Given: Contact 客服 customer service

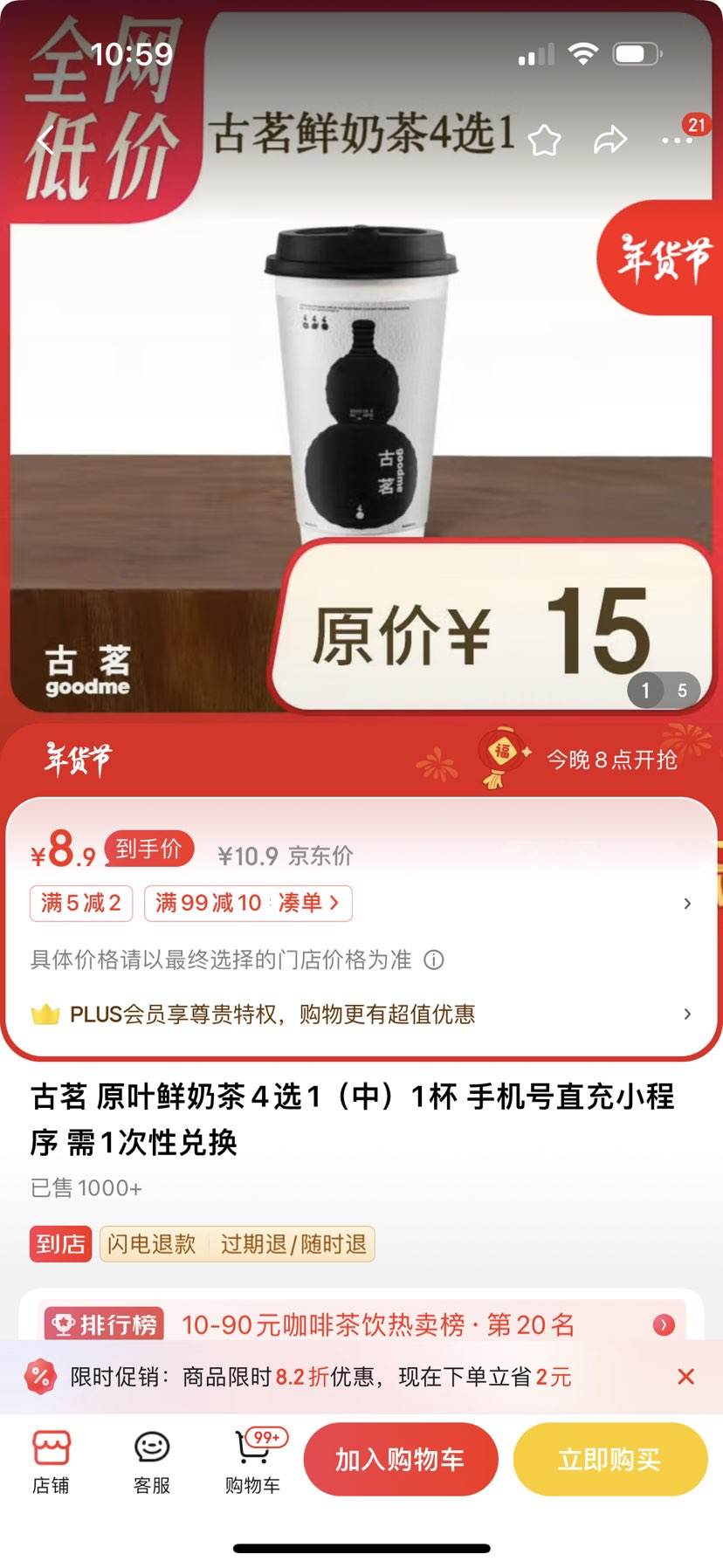Looking at the screenshot, I should pyautogui.click(x=152, y=1461).
